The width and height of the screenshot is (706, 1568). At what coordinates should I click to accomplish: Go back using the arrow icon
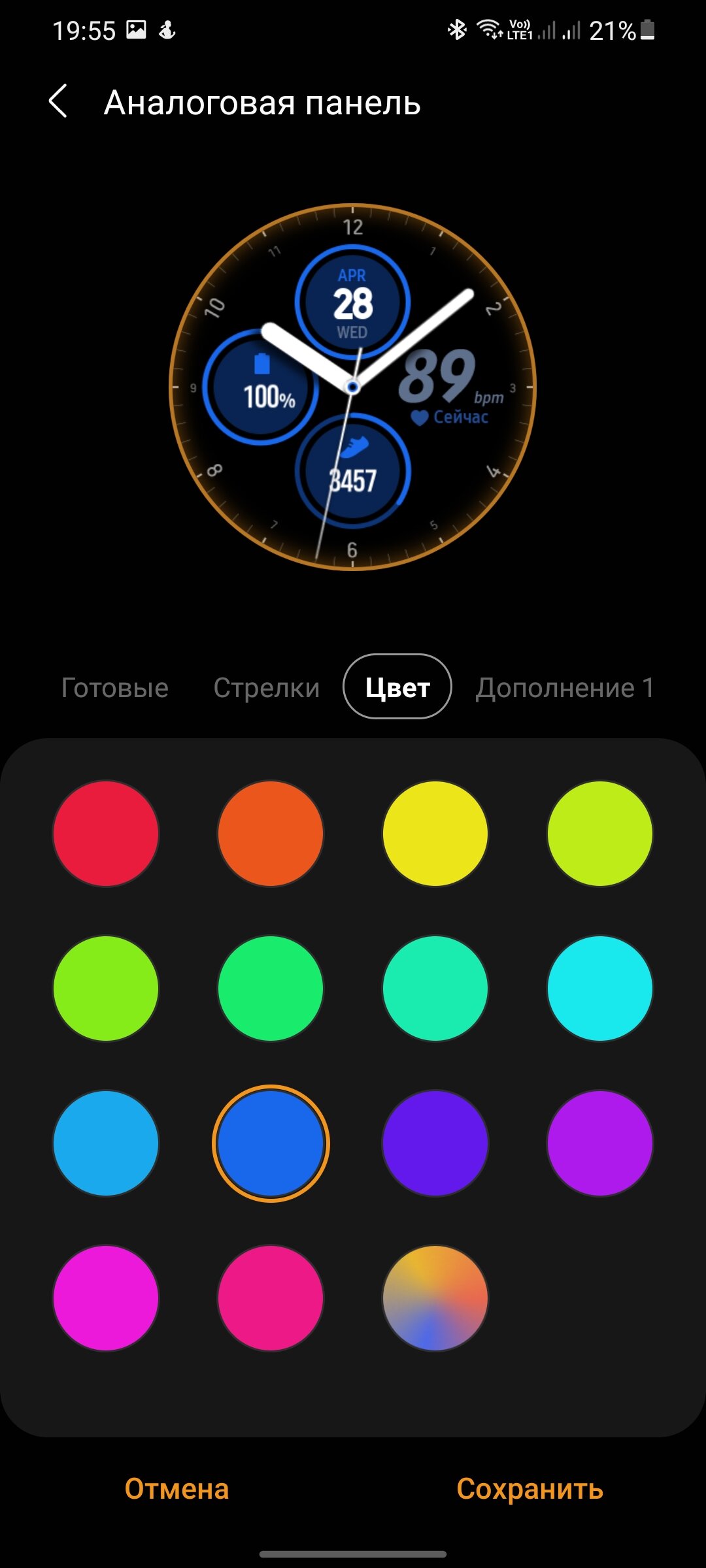(58, 101)
